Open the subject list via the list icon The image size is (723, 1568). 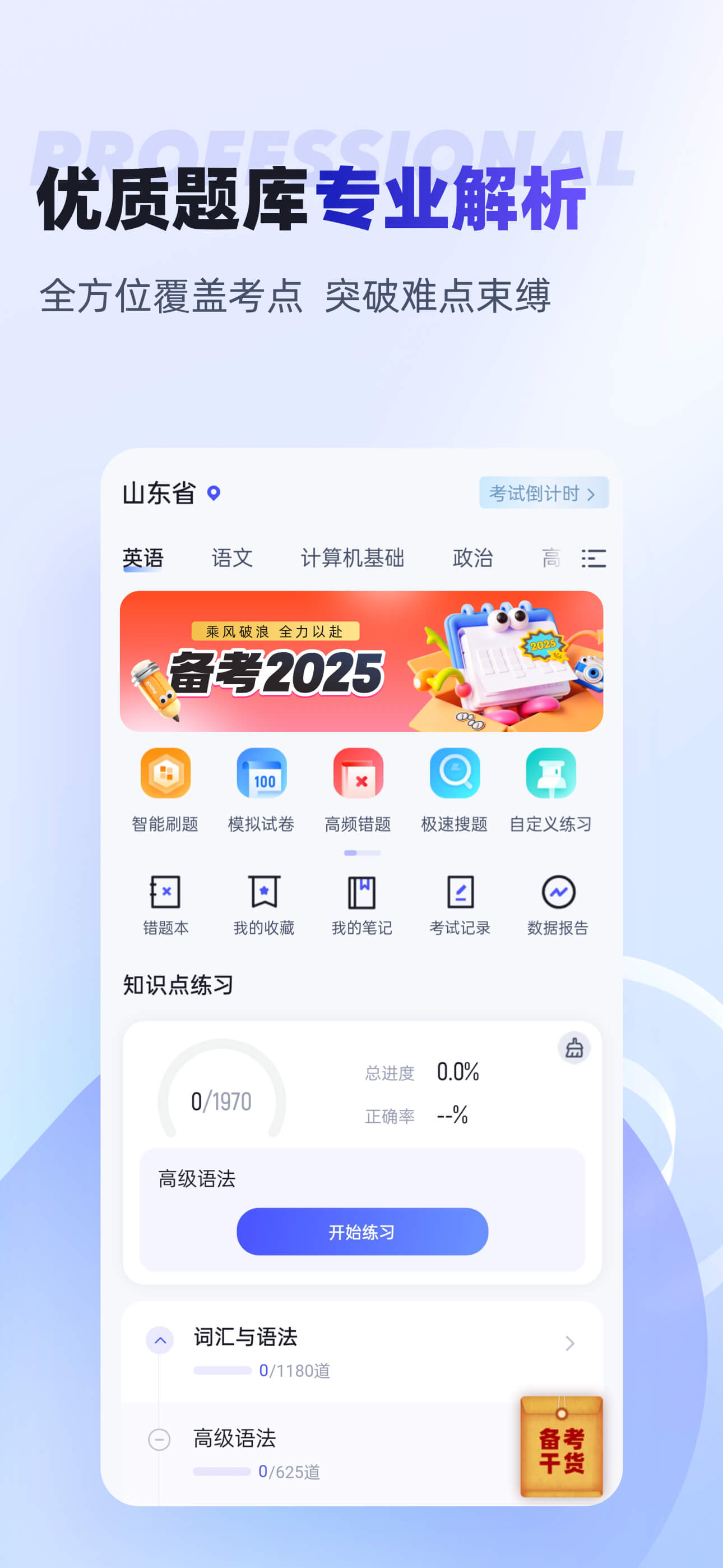(594, 559)
